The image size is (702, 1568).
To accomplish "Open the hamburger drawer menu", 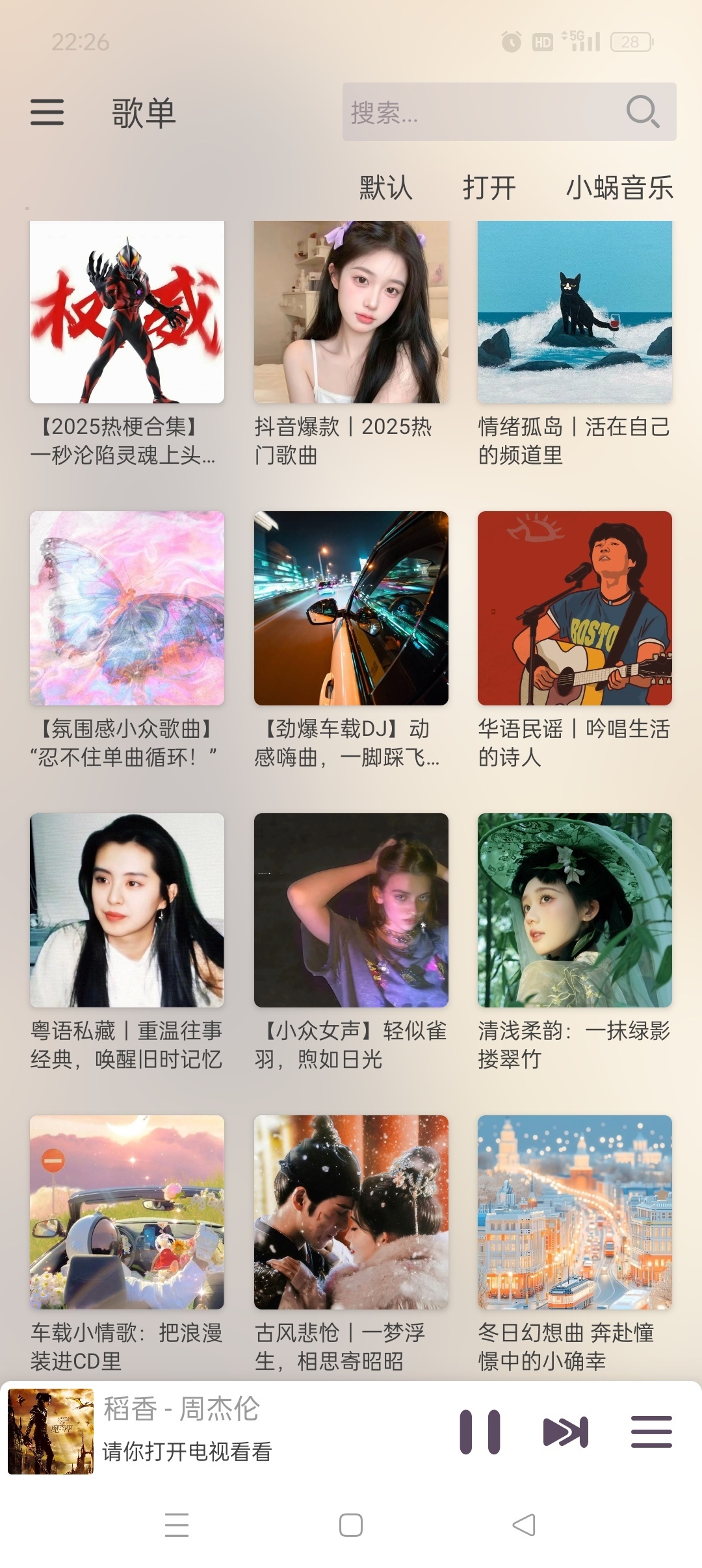I will pos(47,112).
